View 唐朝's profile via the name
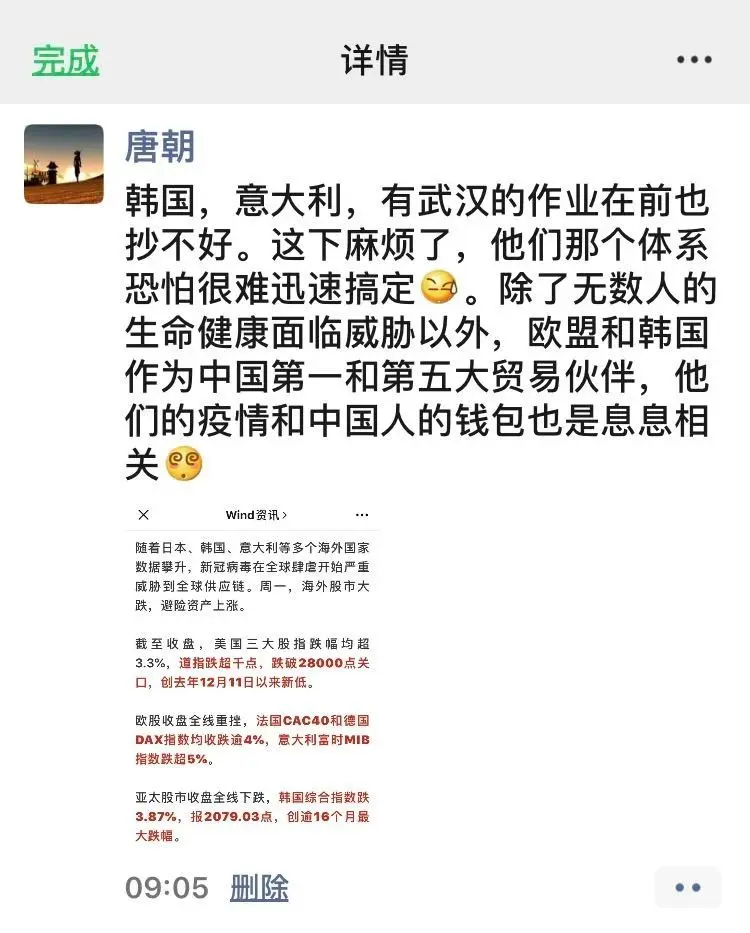 (x=159, y=147)
